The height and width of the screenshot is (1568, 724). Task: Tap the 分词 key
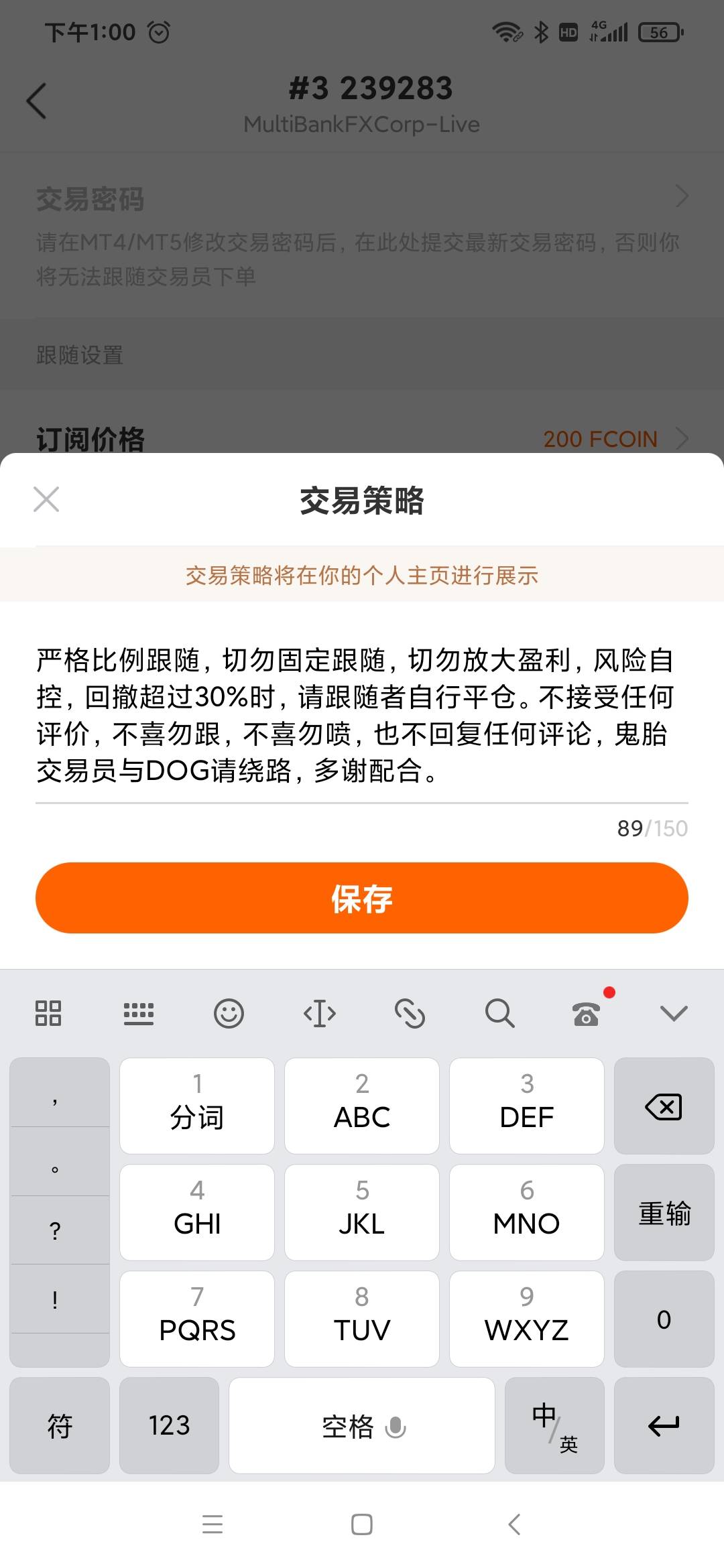tap(197, 1106)
